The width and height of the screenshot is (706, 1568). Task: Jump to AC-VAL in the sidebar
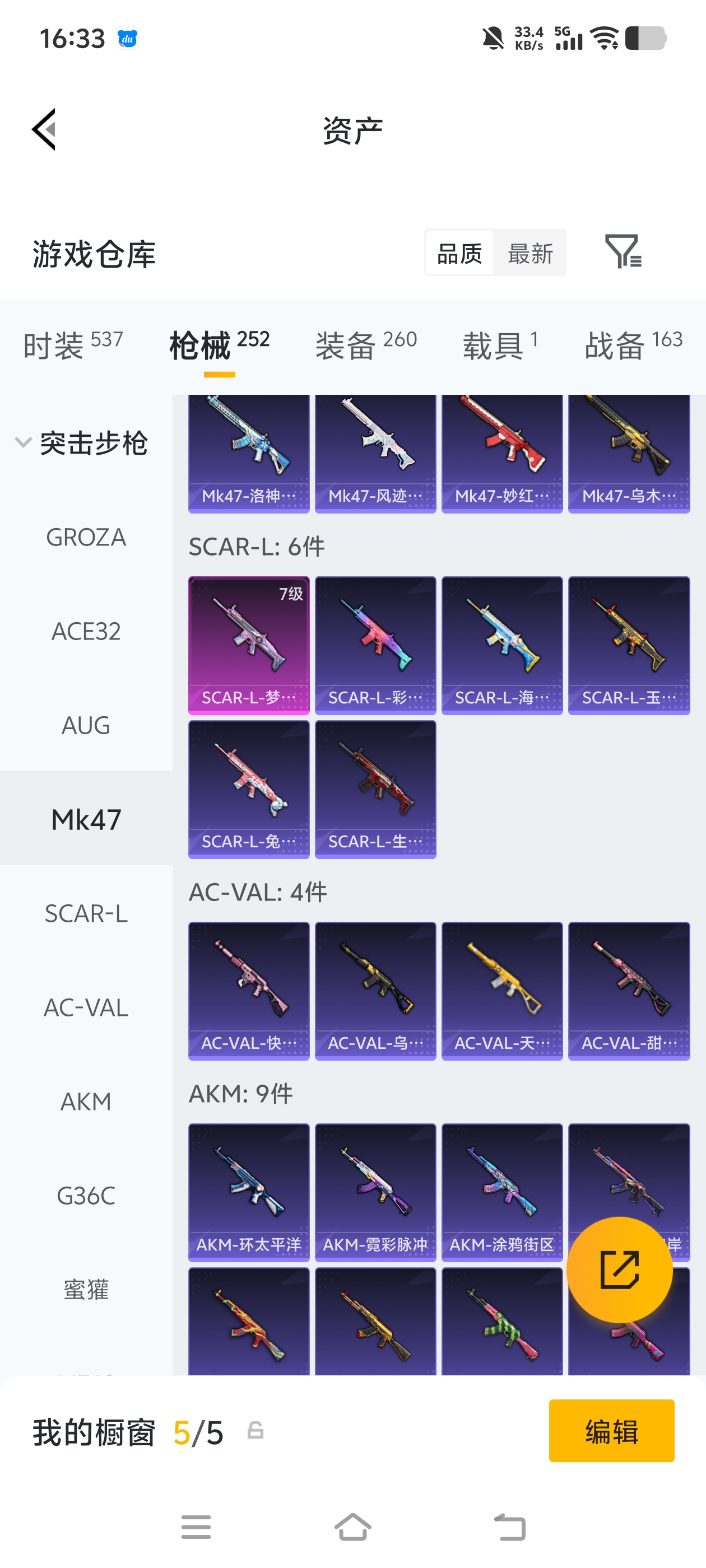[x=86, y=1007]
